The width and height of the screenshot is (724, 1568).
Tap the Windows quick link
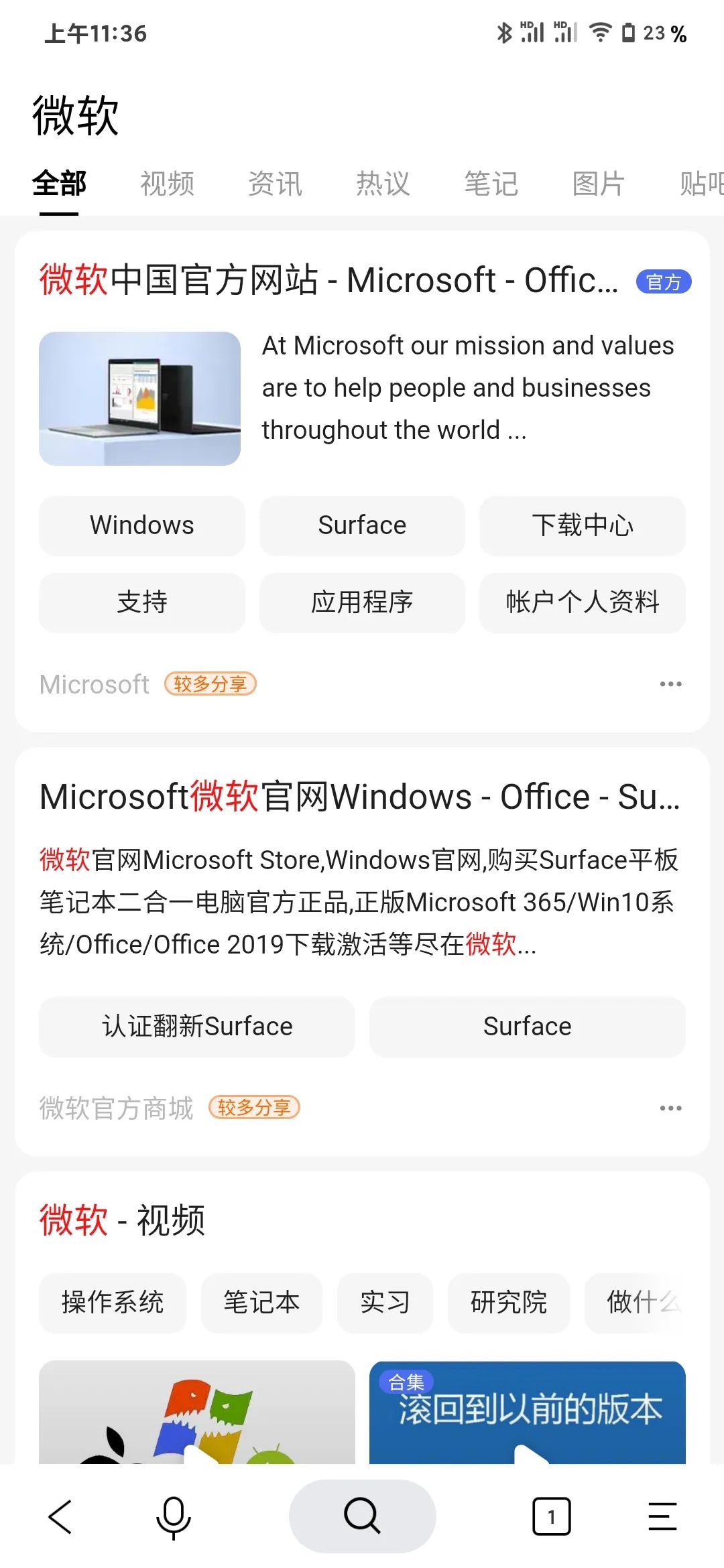coord(142,525)
